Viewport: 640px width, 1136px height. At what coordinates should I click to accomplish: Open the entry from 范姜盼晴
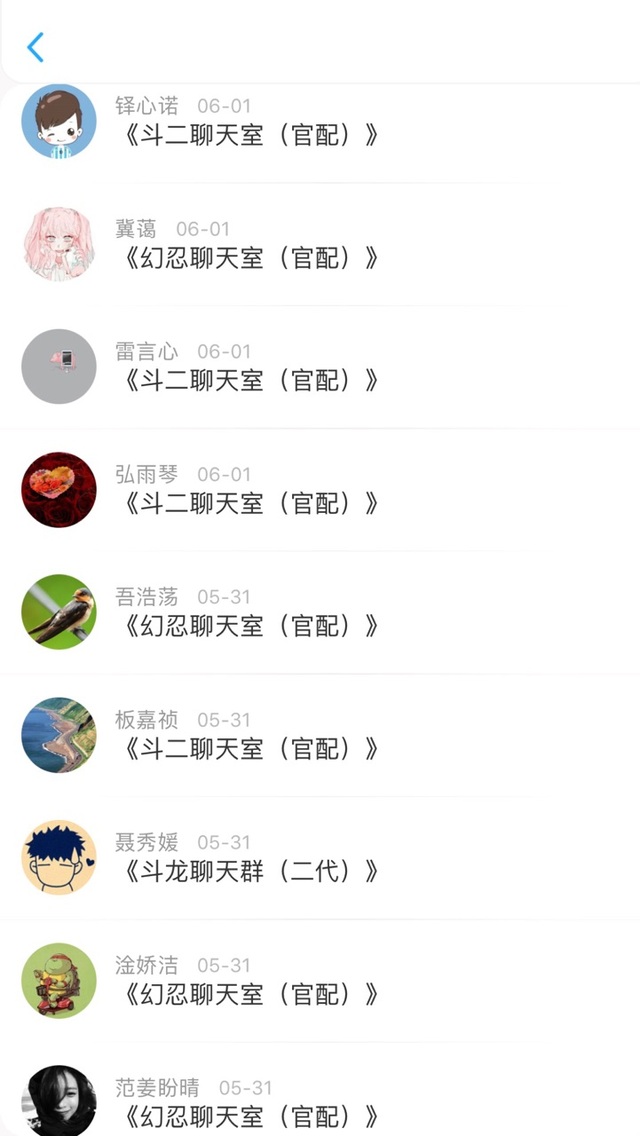point(320,1090)
